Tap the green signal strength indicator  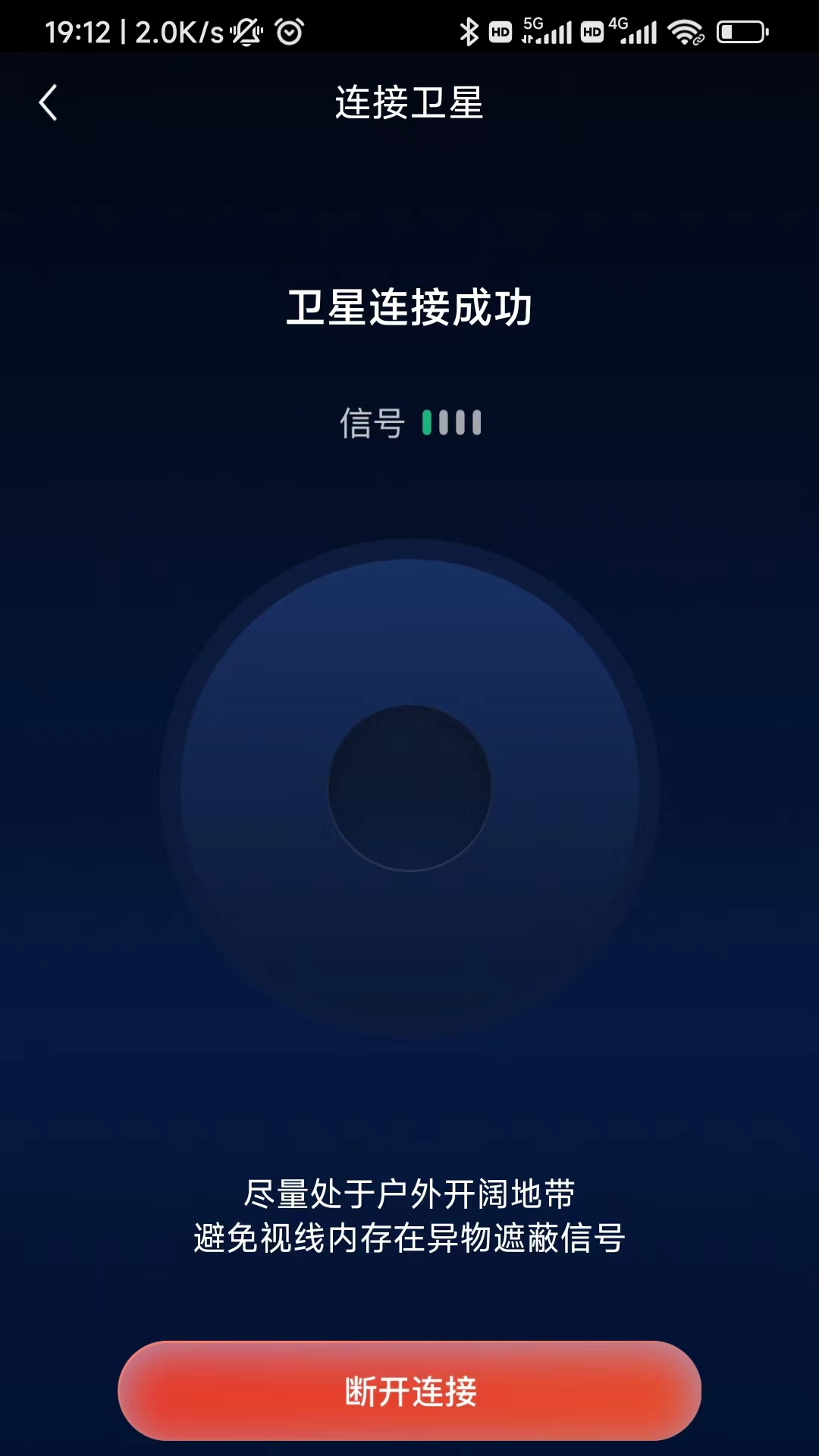click(453, 422)
